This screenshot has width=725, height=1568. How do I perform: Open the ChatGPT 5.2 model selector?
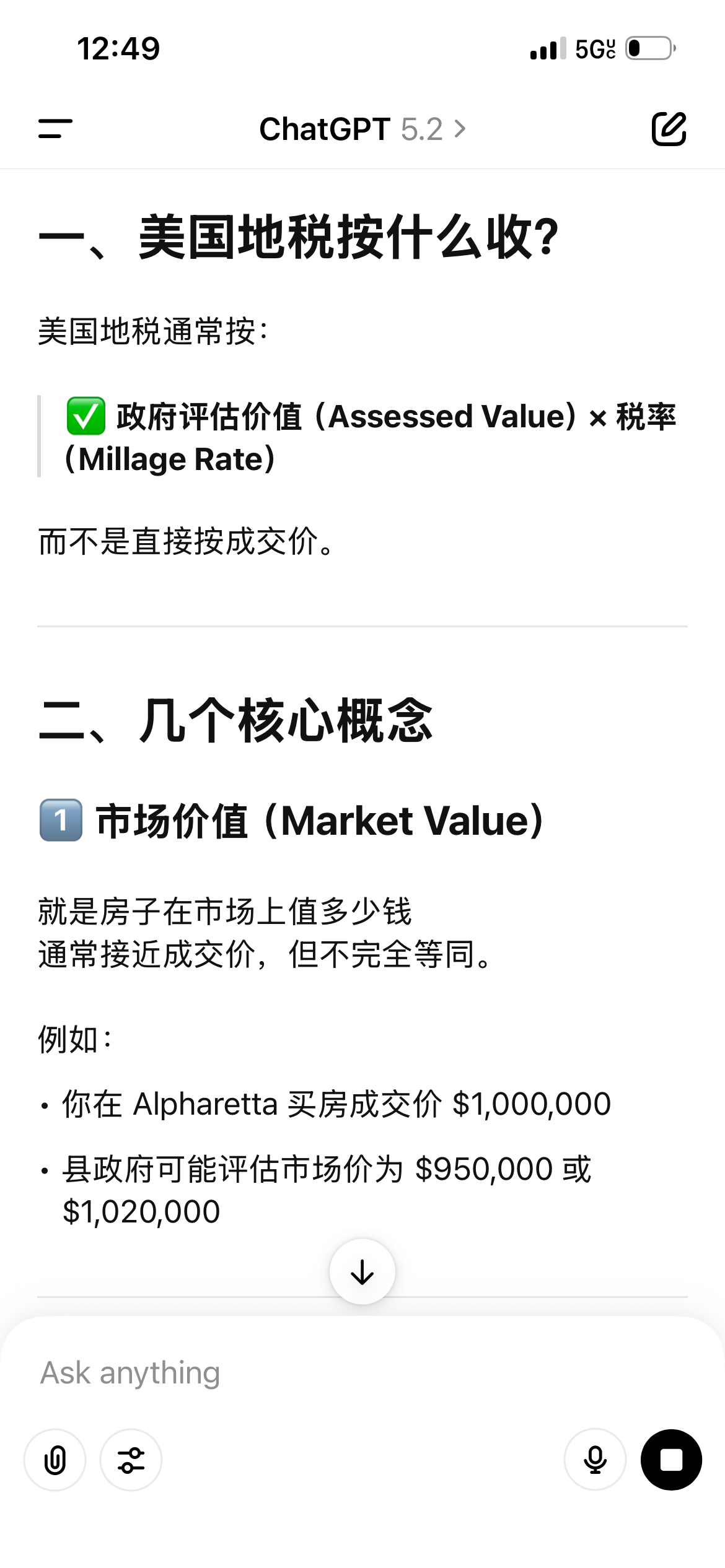pyautogui.click(x=362, y=129)
